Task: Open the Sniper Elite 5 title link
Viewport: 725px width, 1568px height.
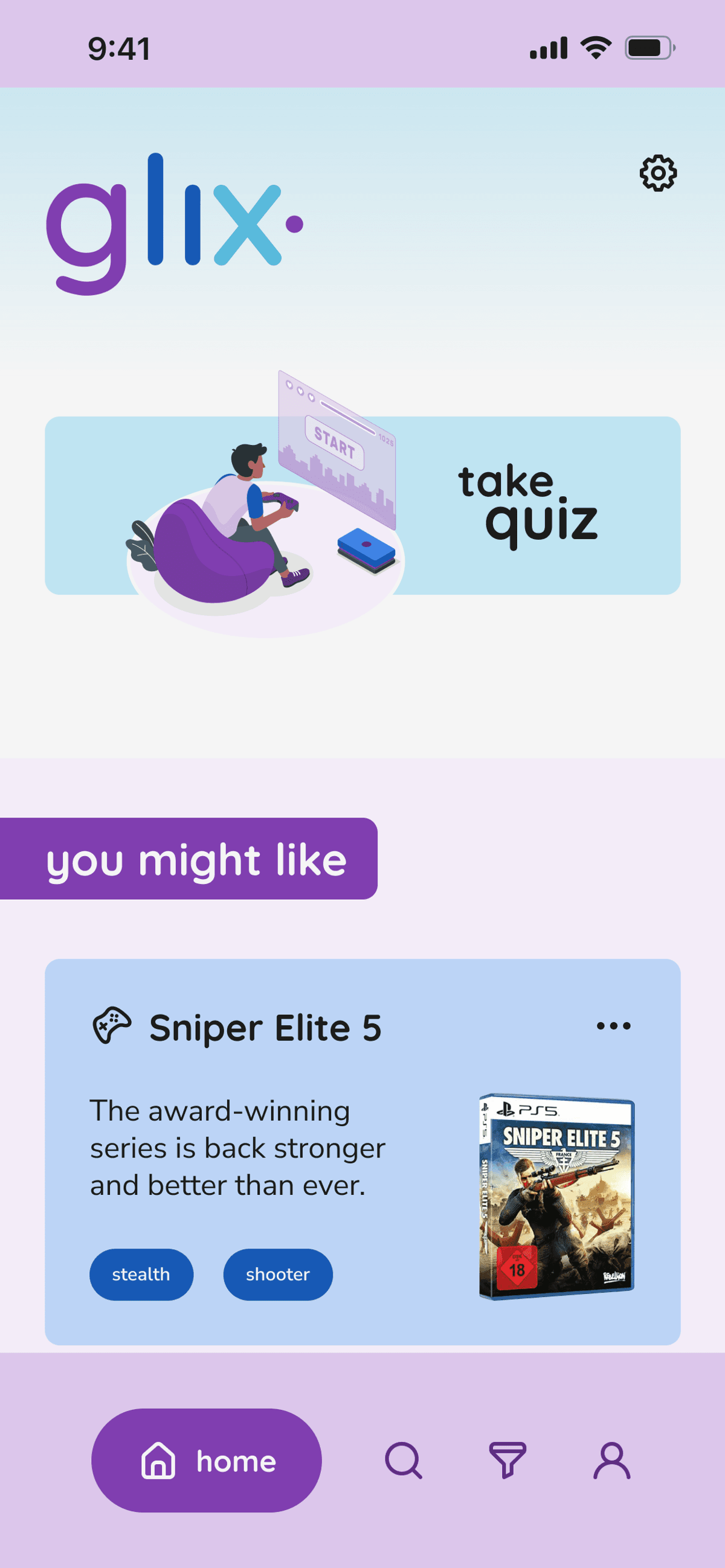Action: (266, 1025)
